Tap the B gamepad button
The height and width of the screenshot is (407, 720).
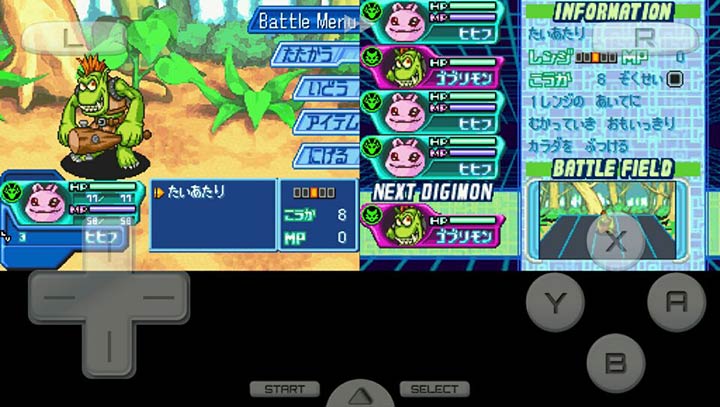tap(615, 360)
